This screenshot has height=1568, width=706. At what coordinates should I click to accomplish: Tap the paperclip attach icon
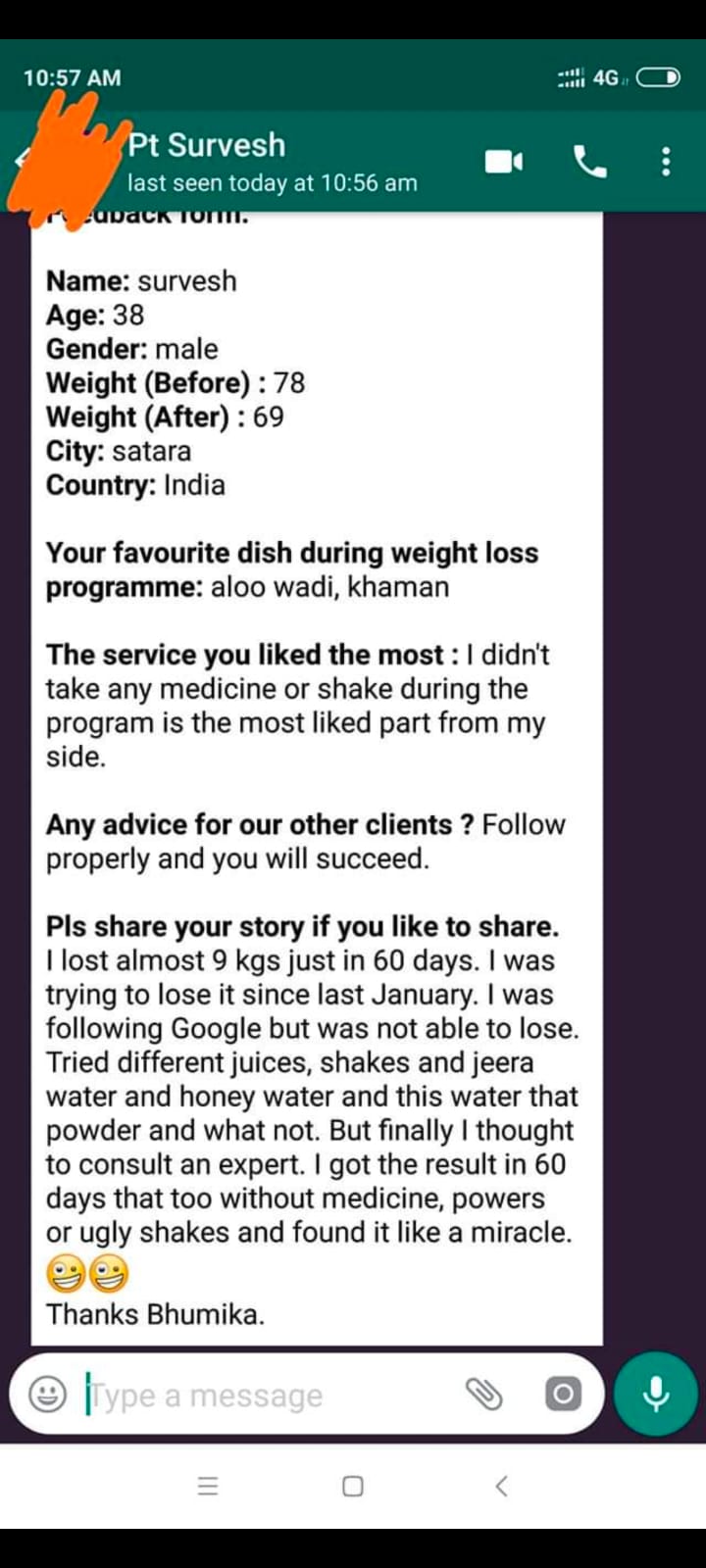point(483,1394)
